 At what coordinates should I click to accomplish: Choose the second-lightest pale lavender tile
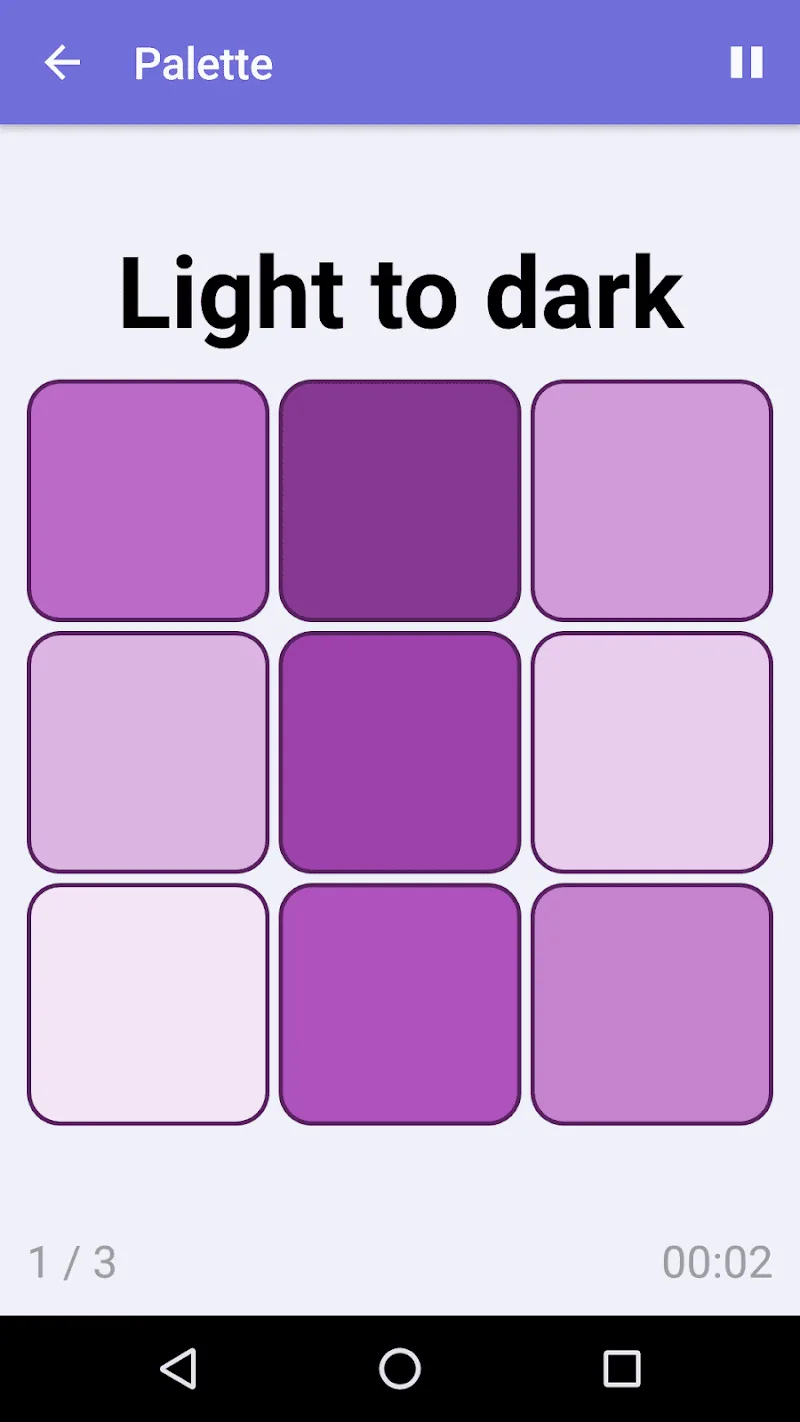(x=652, y=752)
